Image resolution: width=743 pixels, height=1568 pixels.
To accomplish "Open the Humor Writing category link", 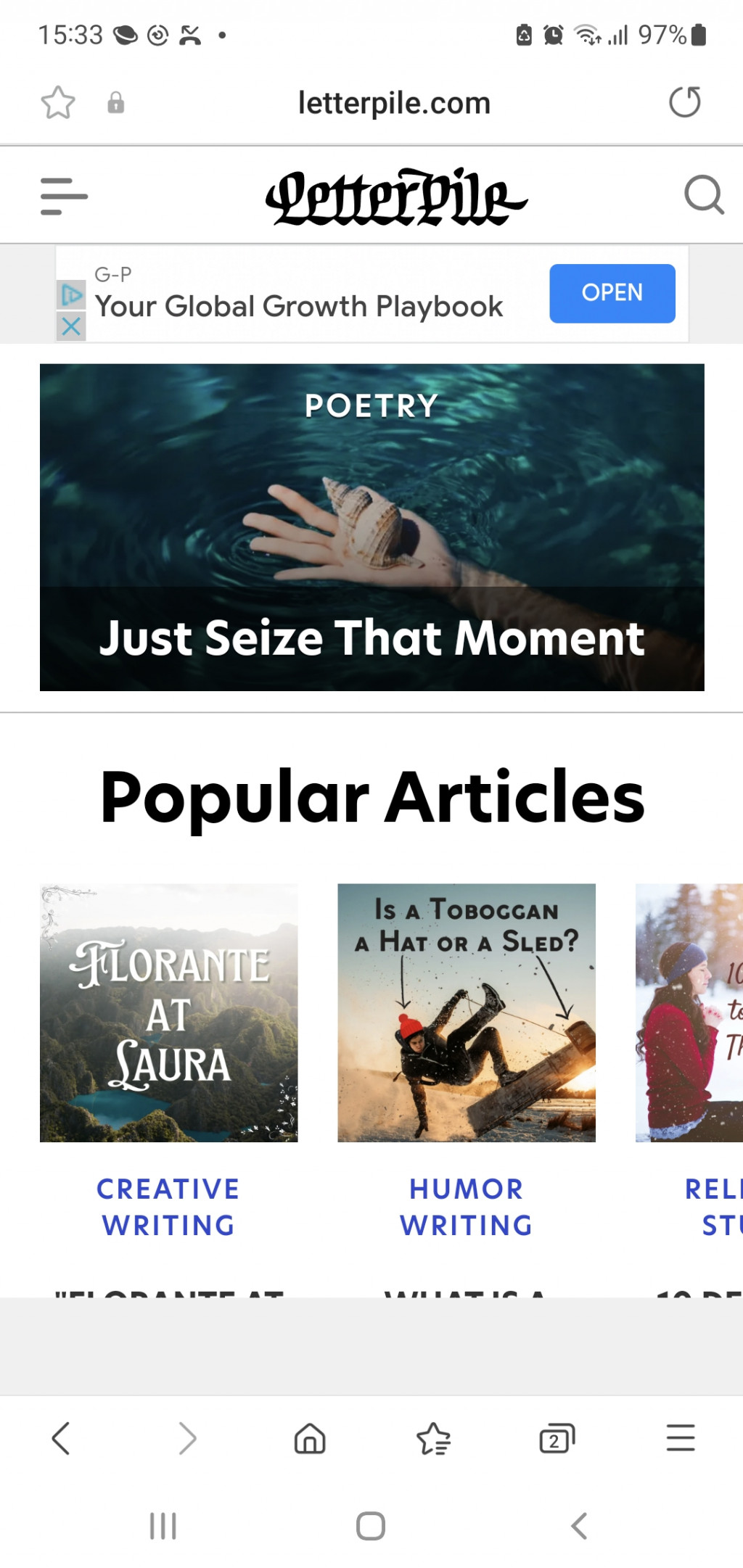I will click(466, 1207).
